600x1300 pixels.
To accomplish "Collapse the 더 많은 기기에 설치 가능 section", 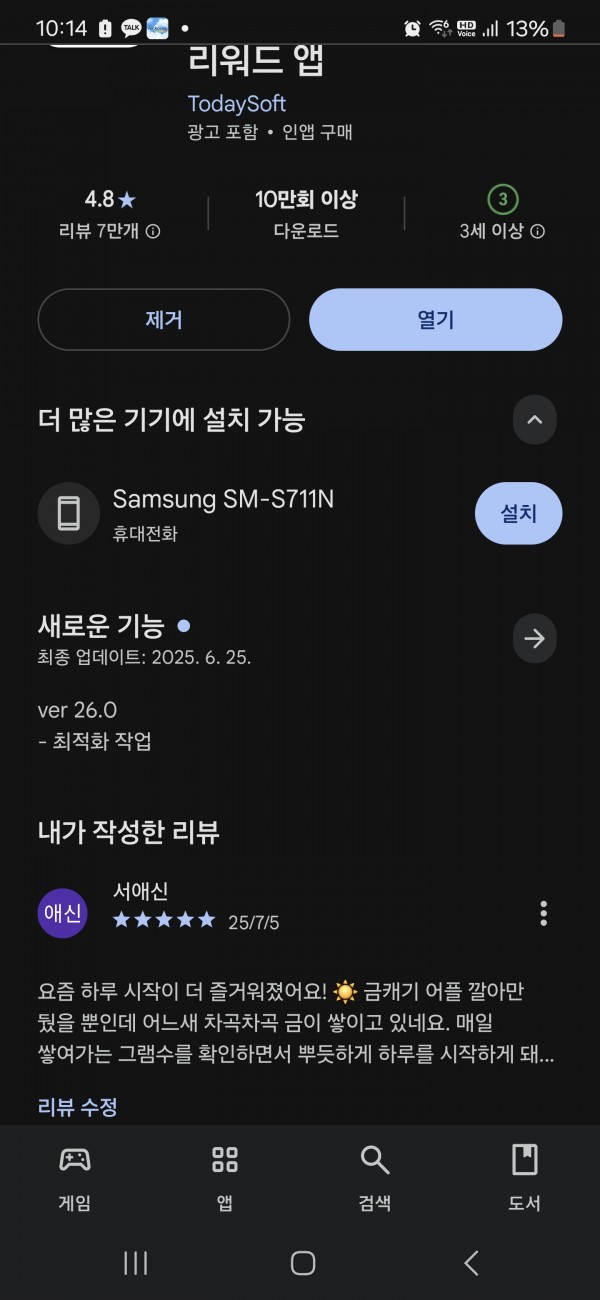I will pos(535,420).
